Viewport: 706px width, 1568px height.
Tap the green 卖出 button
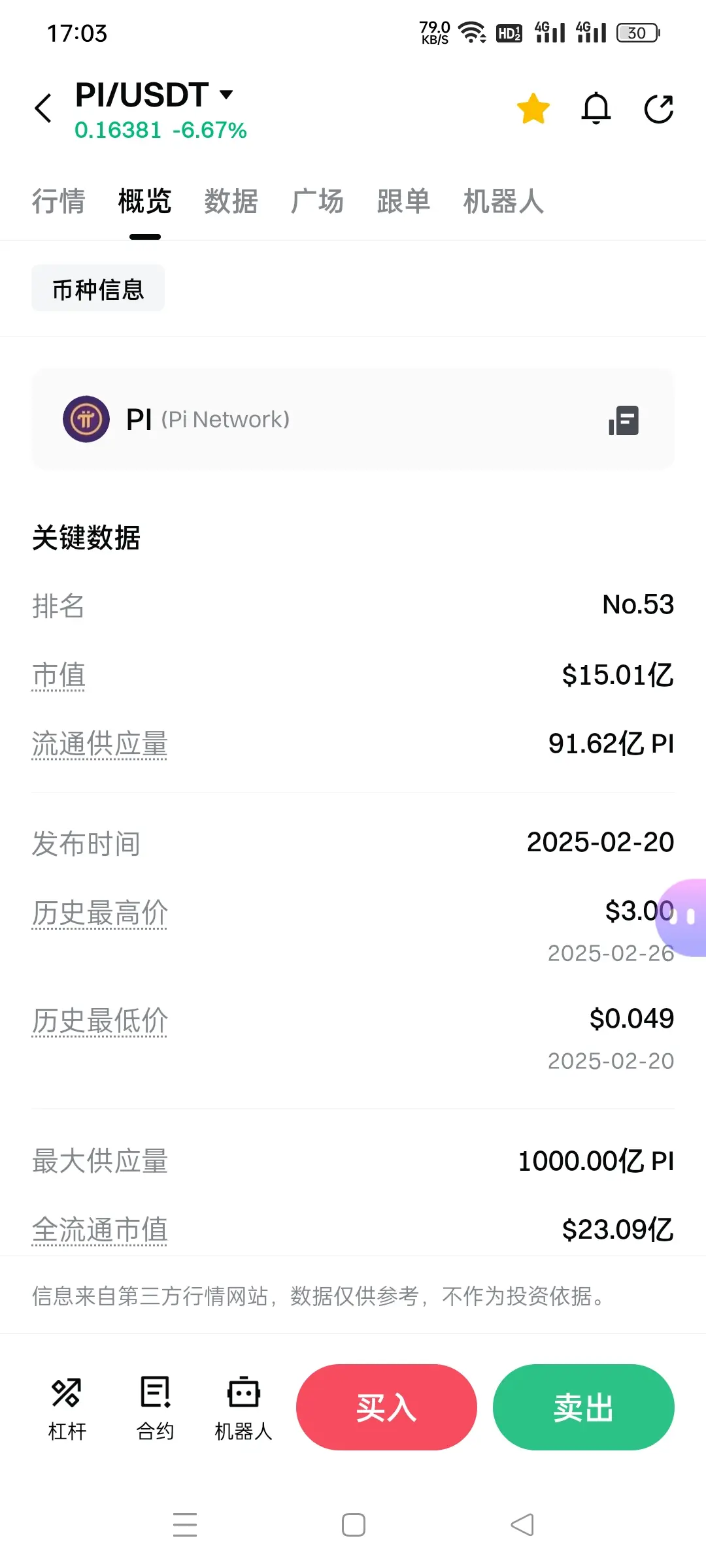[x=584, y=1407]
